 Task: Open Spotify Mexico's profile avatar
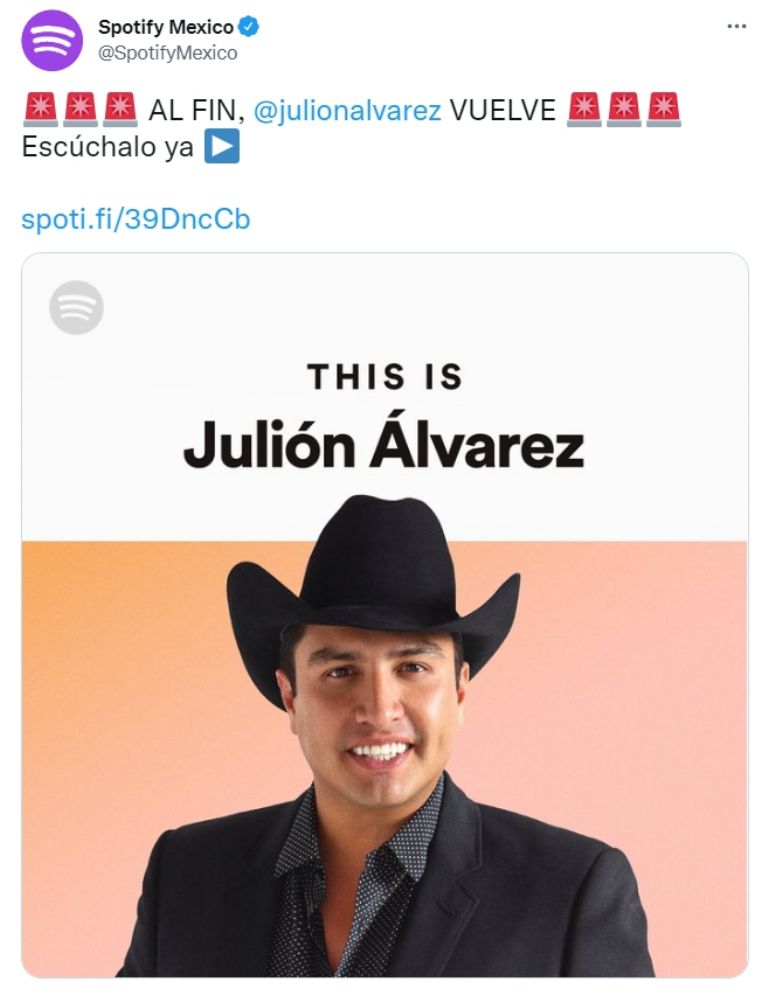click(x=52, y=41)
